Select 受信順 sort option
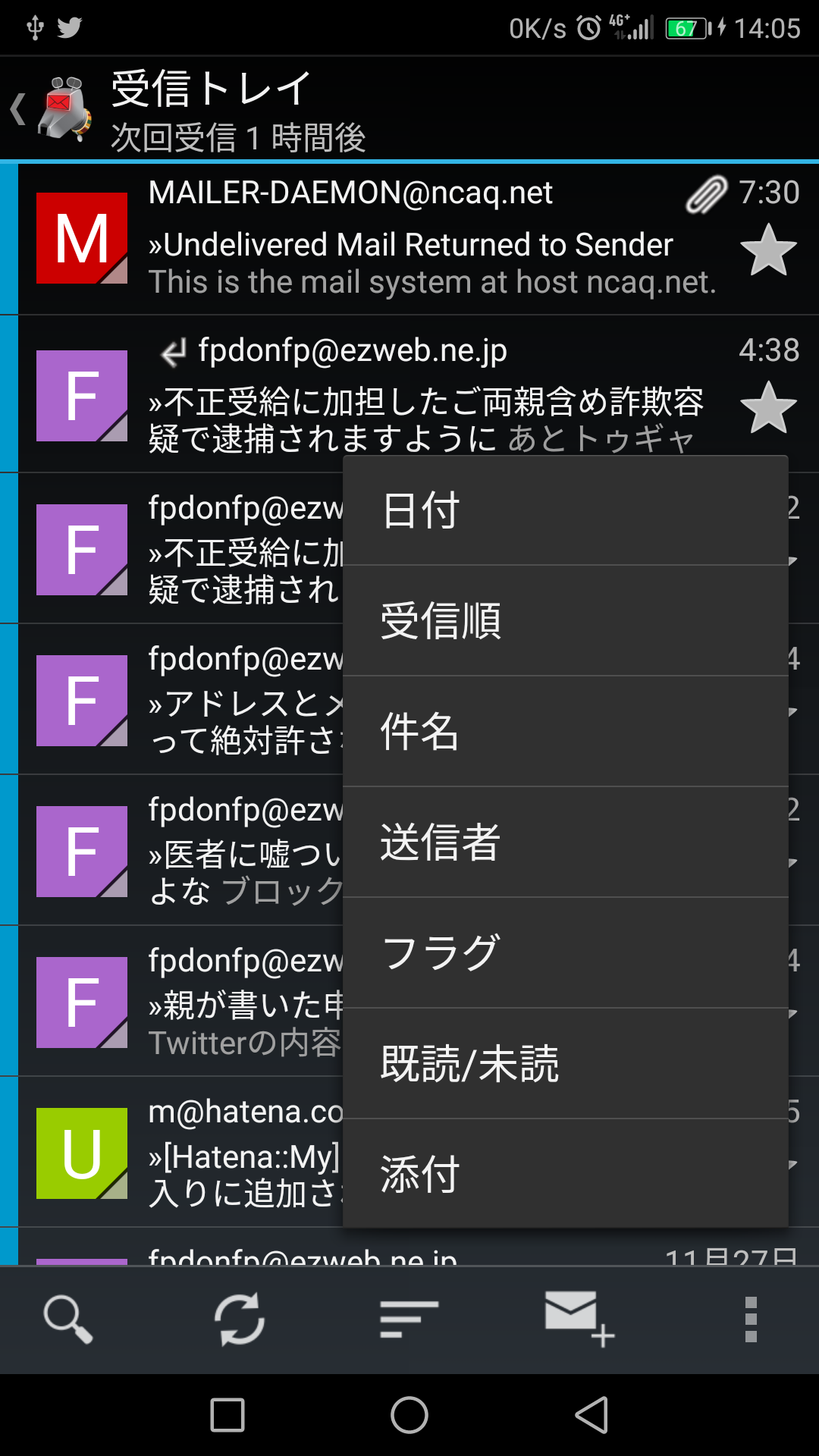The width and height of the screenshot is (819, 1456). (565, 621)
